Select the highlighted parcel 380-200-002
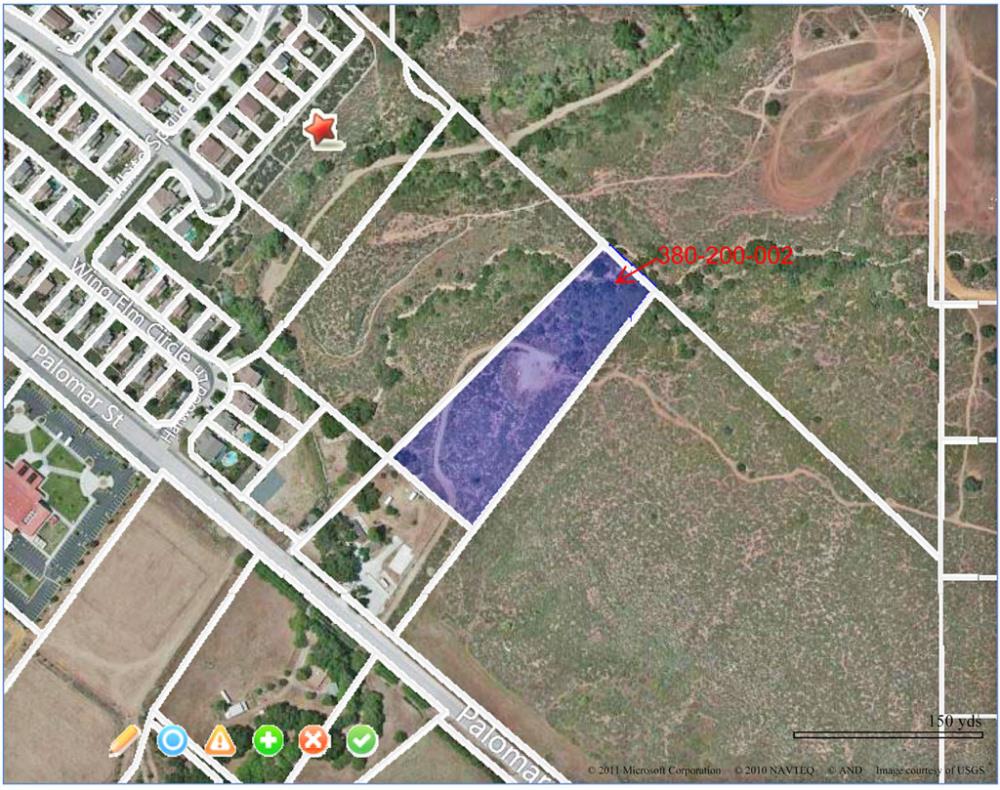1000x790 pixels. pyautogui.click(x=520, y=390)
